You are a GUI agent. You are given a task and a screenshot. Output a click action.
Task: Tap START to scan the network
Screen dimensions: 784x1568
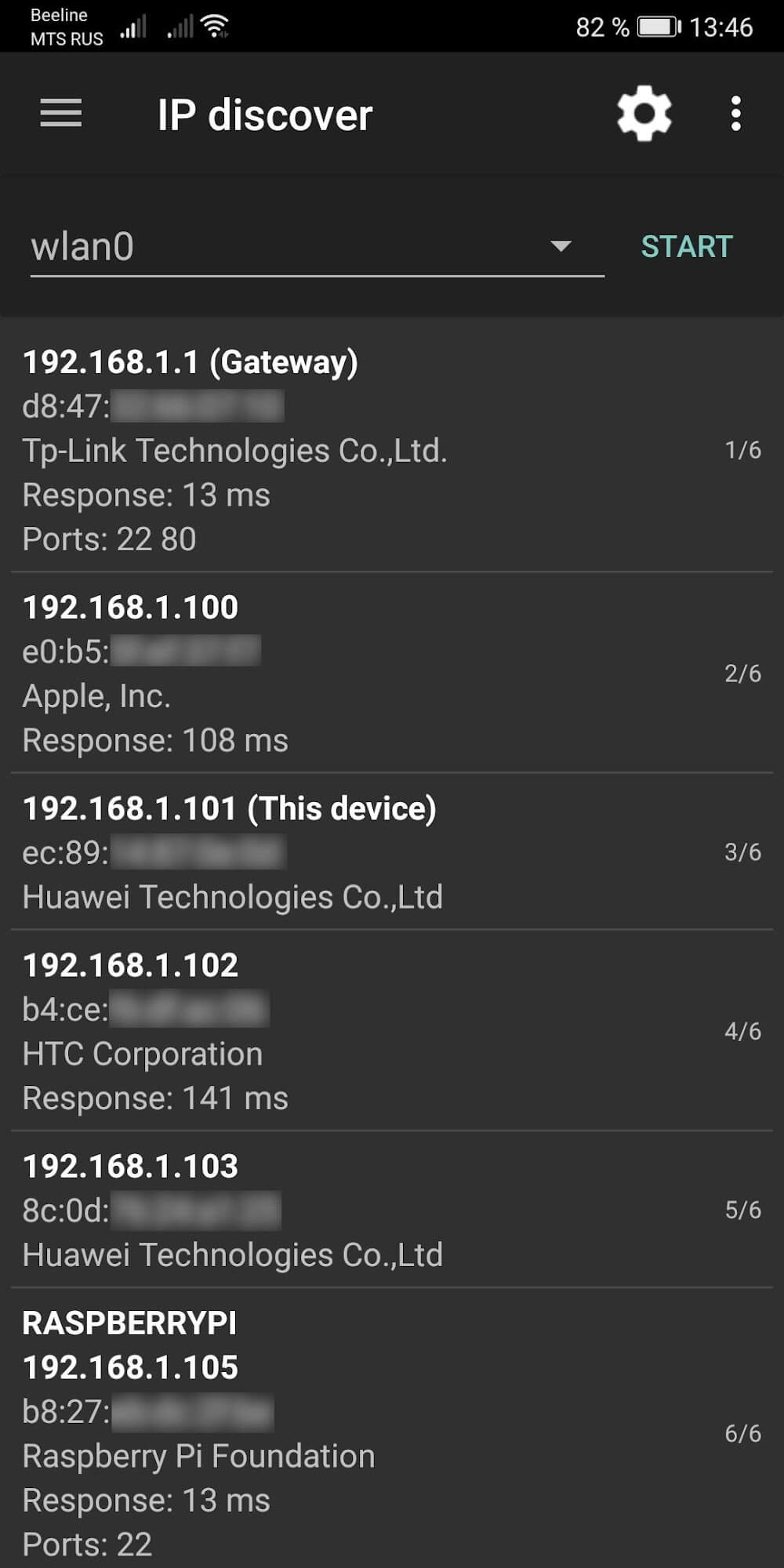point(686,247)
